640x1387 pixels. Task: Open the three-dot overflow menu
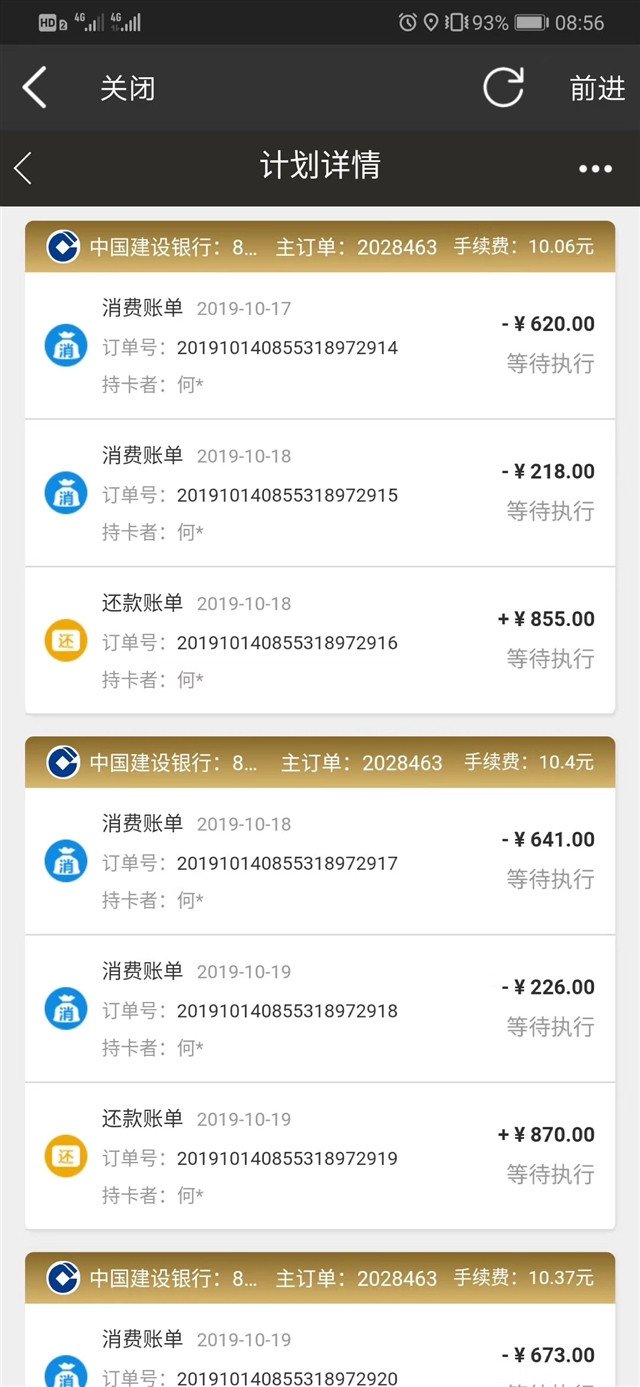click(x=595, y=169)
